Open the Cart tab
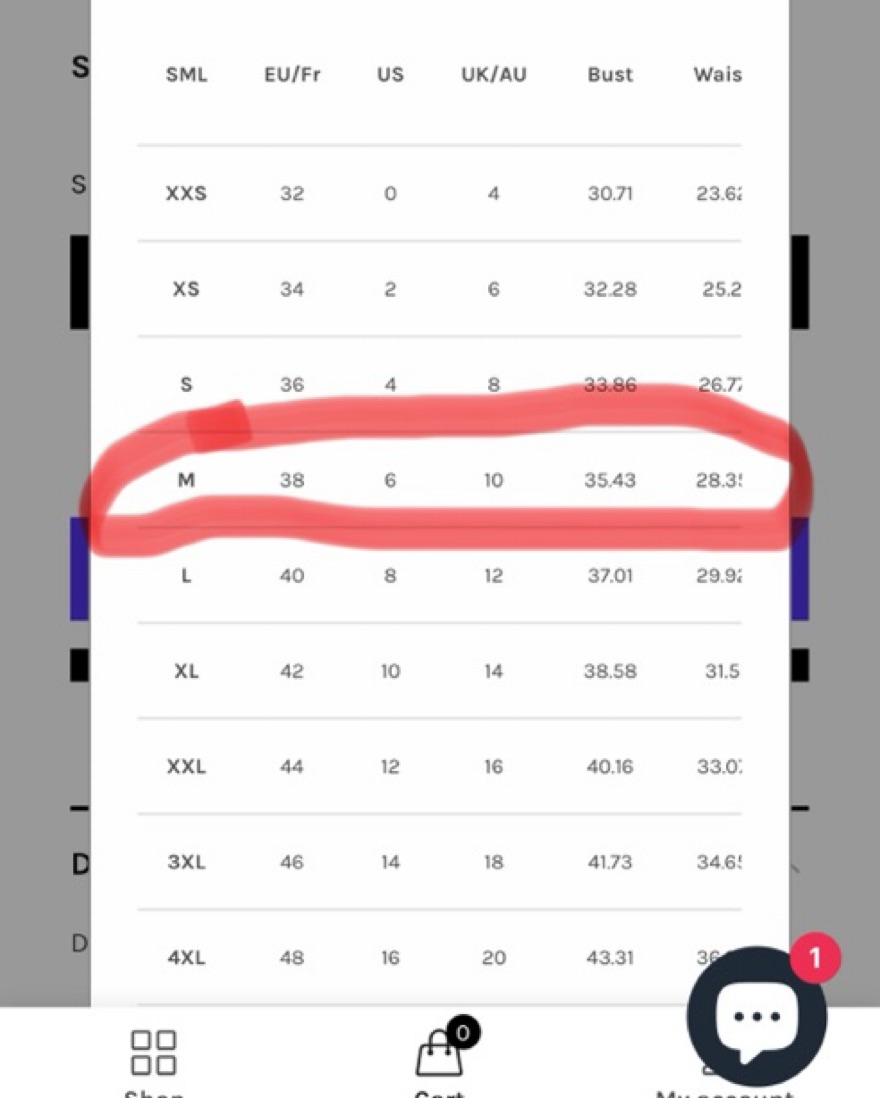This screenshot has width=880, height=1098. pos(440,1058)
